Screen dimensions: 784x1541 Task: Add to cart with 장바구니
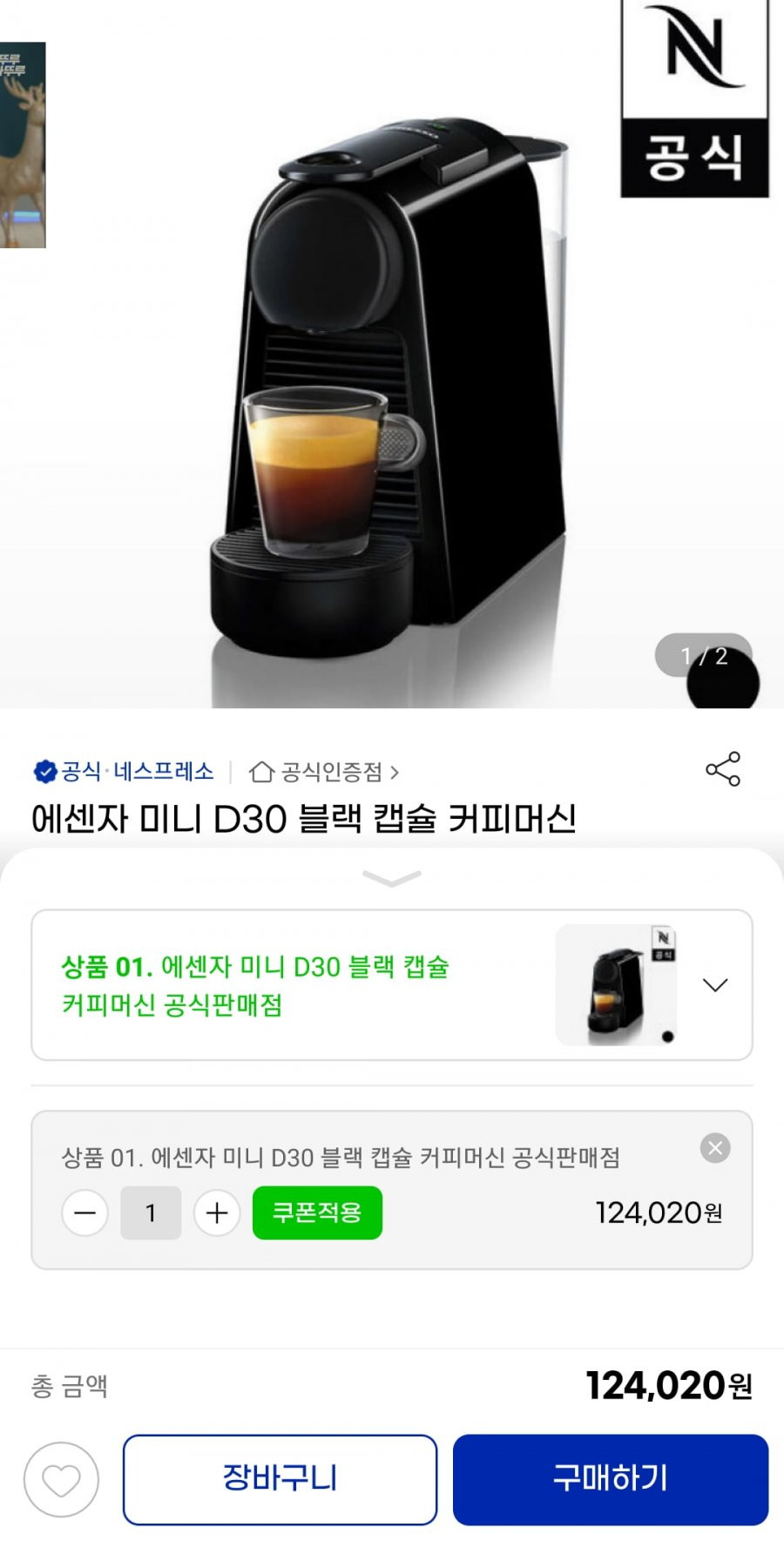[280, 1479]
